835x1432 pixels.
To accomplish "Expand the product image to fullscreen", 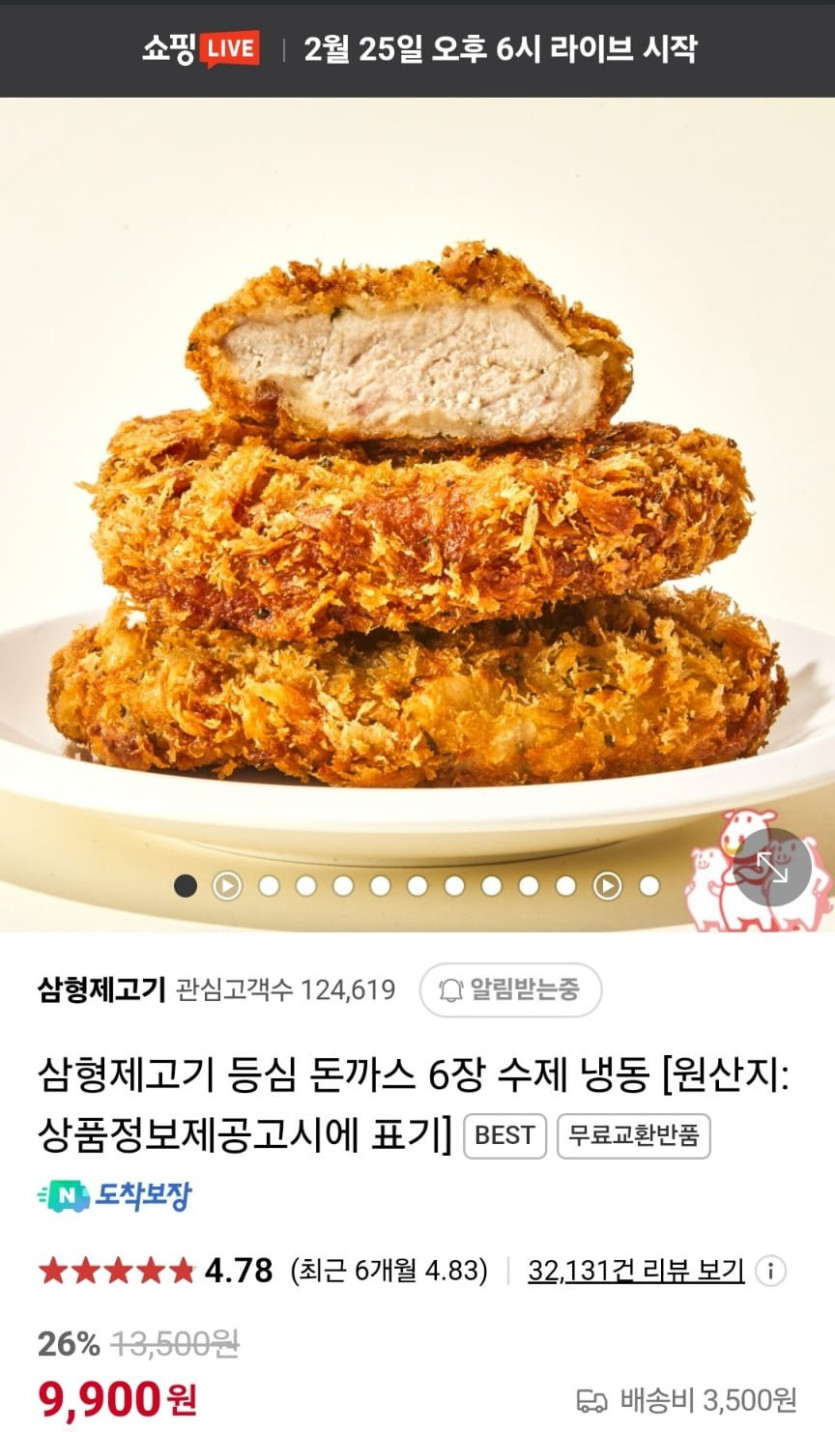I will point(773,868).
